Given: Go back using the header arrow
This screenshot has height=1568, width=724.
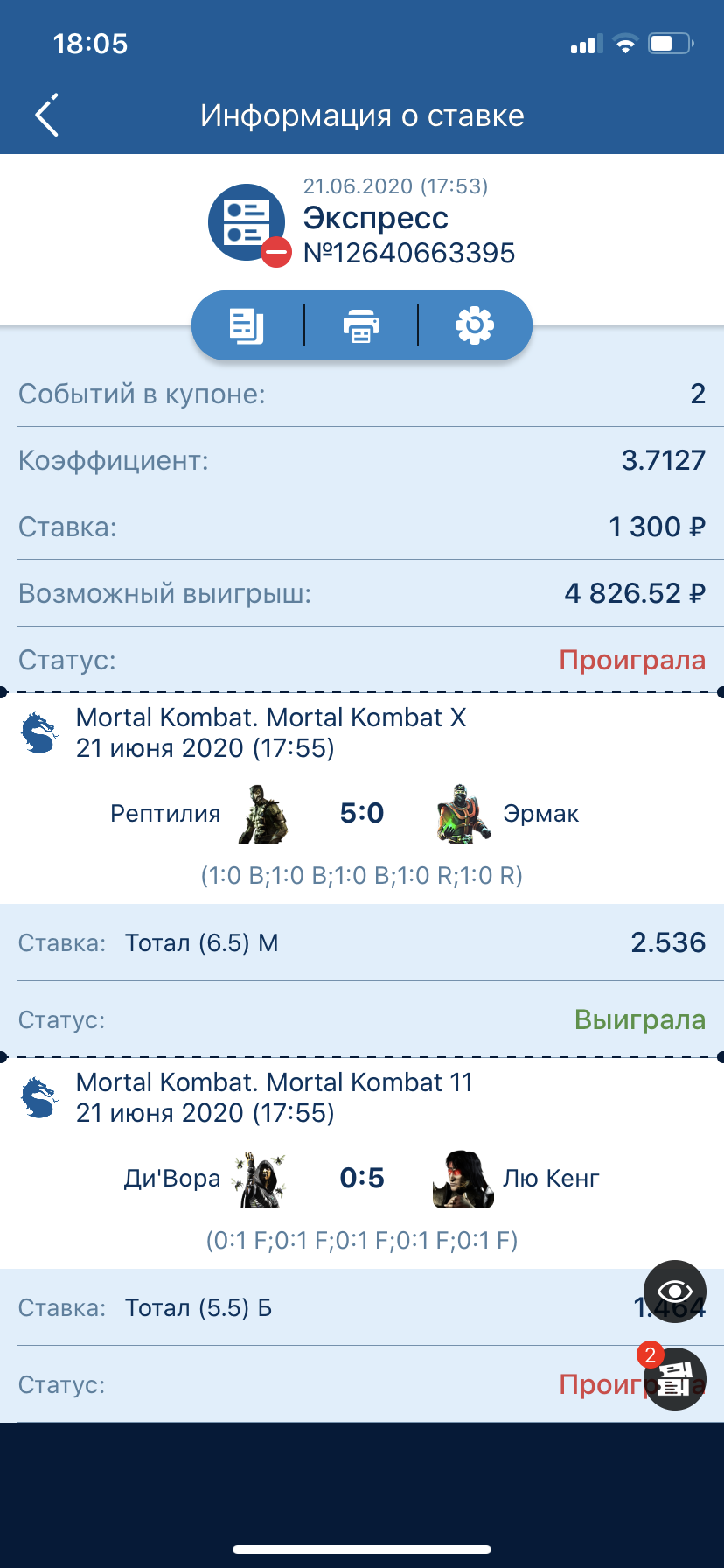Looking at the screenshot, I should (46, 115).
